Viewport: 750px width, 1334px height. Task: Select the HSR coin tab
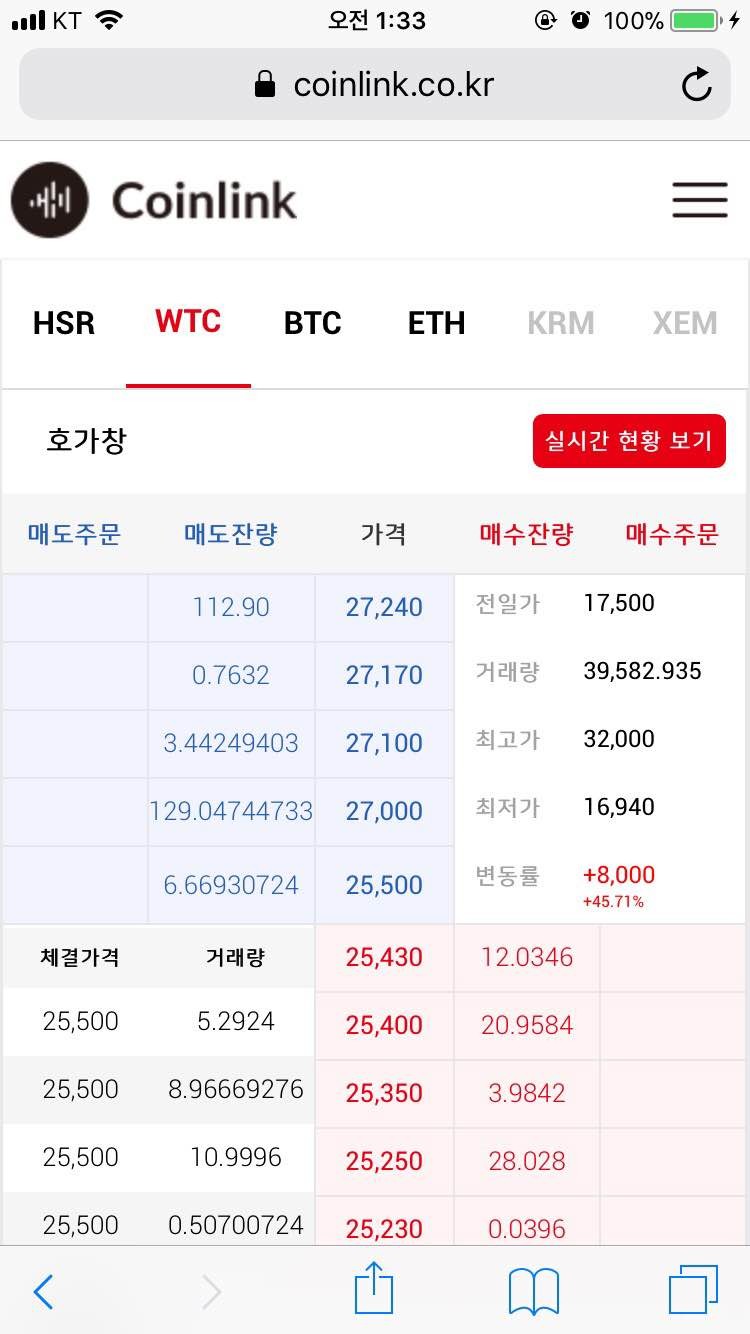tap(63, 322)
